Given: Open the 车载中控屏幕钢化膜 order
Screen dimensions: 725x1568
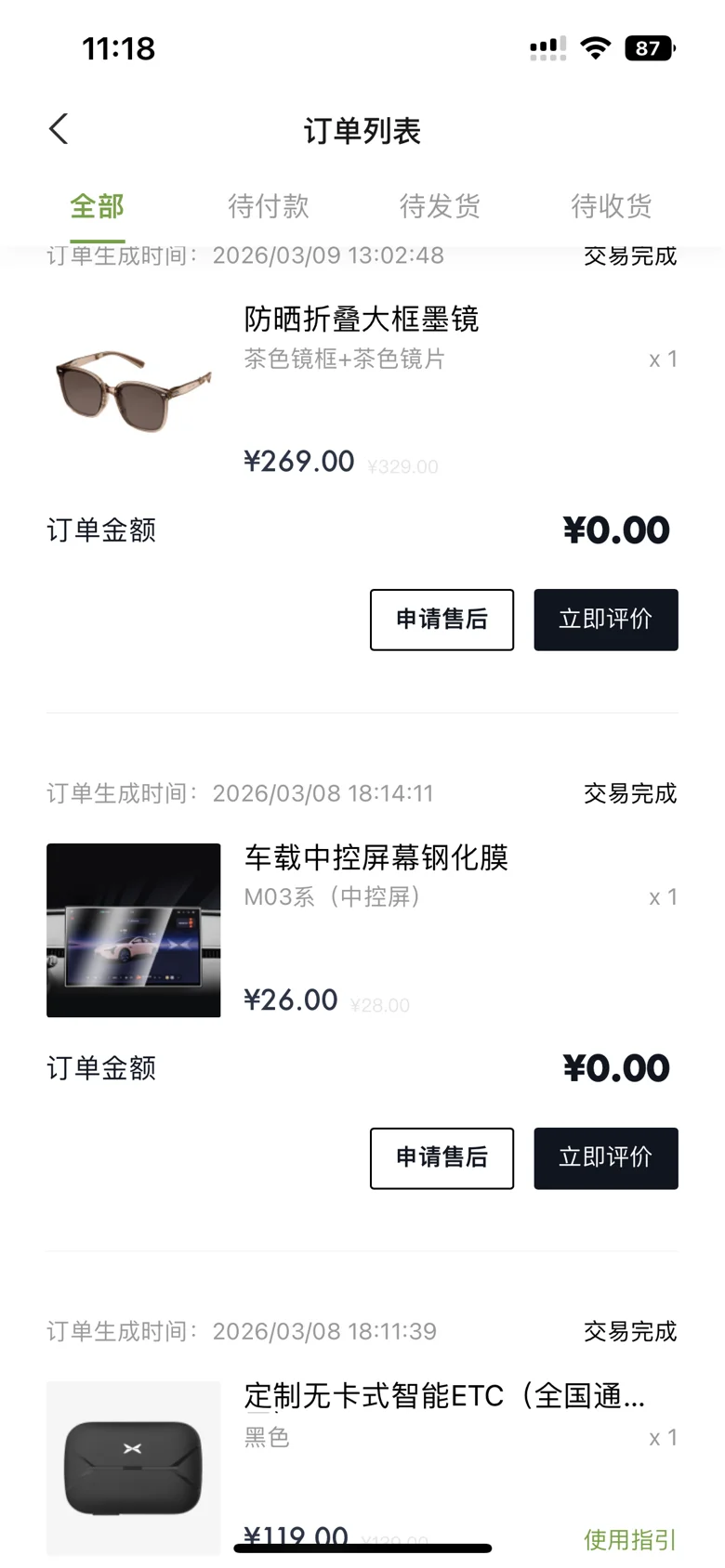Looking at the screenshot, I should click(376, 857).
